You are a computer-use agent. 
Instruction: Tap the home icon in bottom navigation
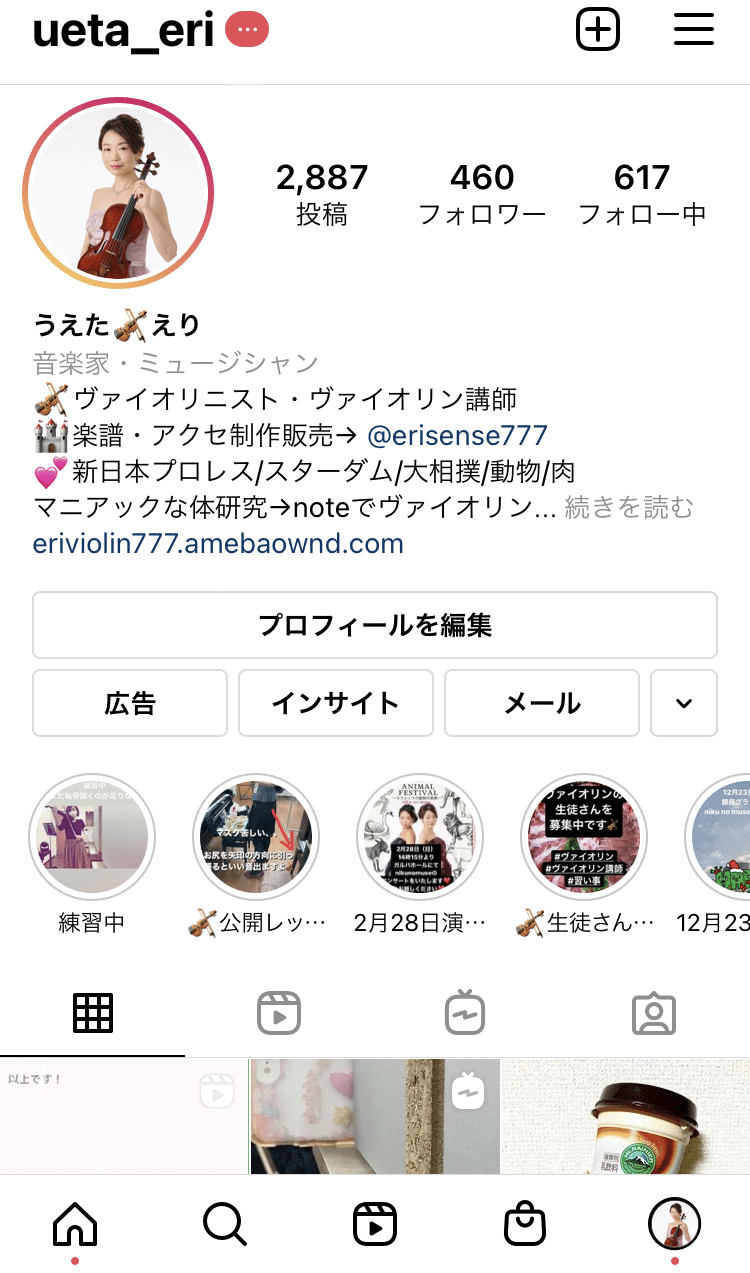click(75, 1222)
